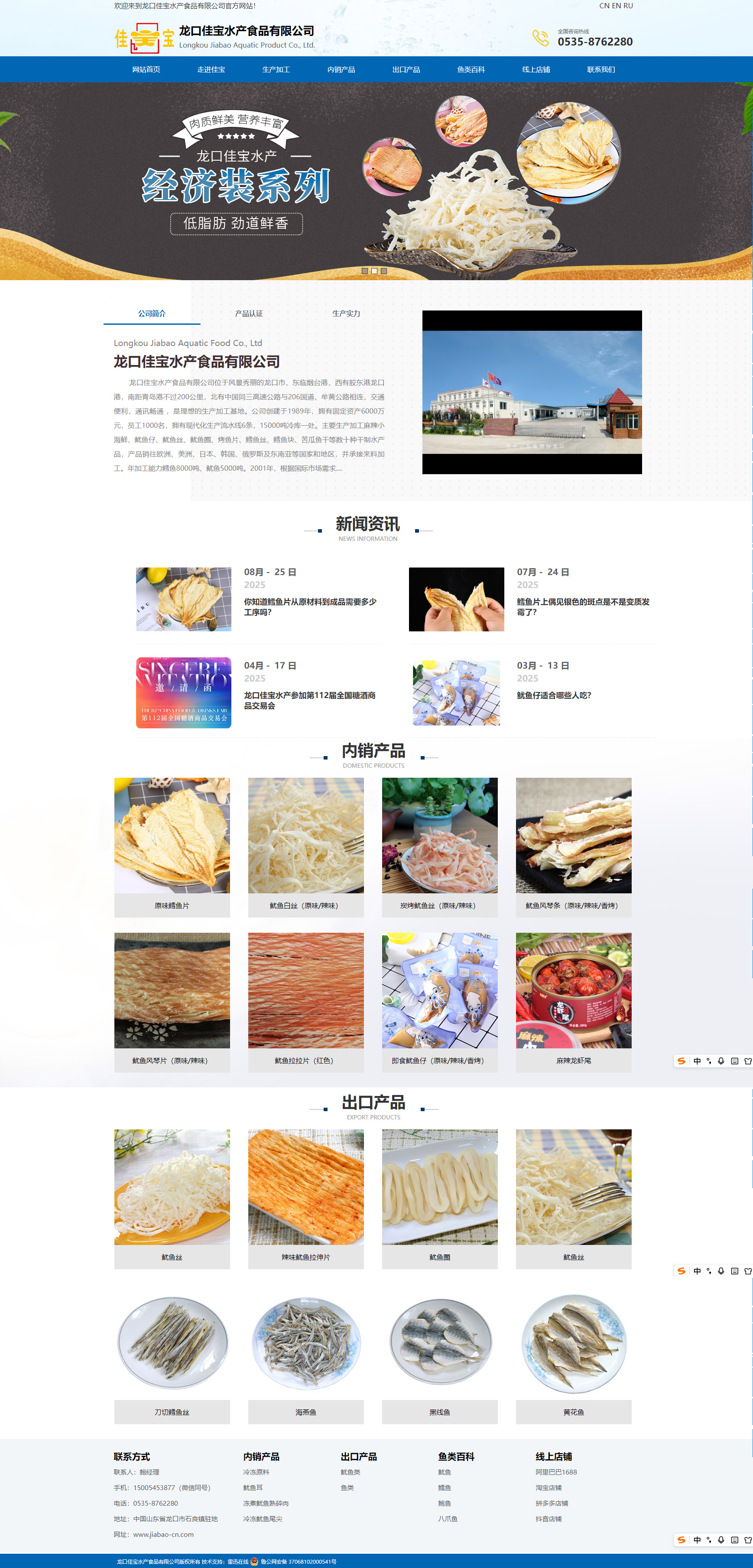Open the 联系我们 page
Viewport: 753px width, 1568px height.
pos(600,69)
